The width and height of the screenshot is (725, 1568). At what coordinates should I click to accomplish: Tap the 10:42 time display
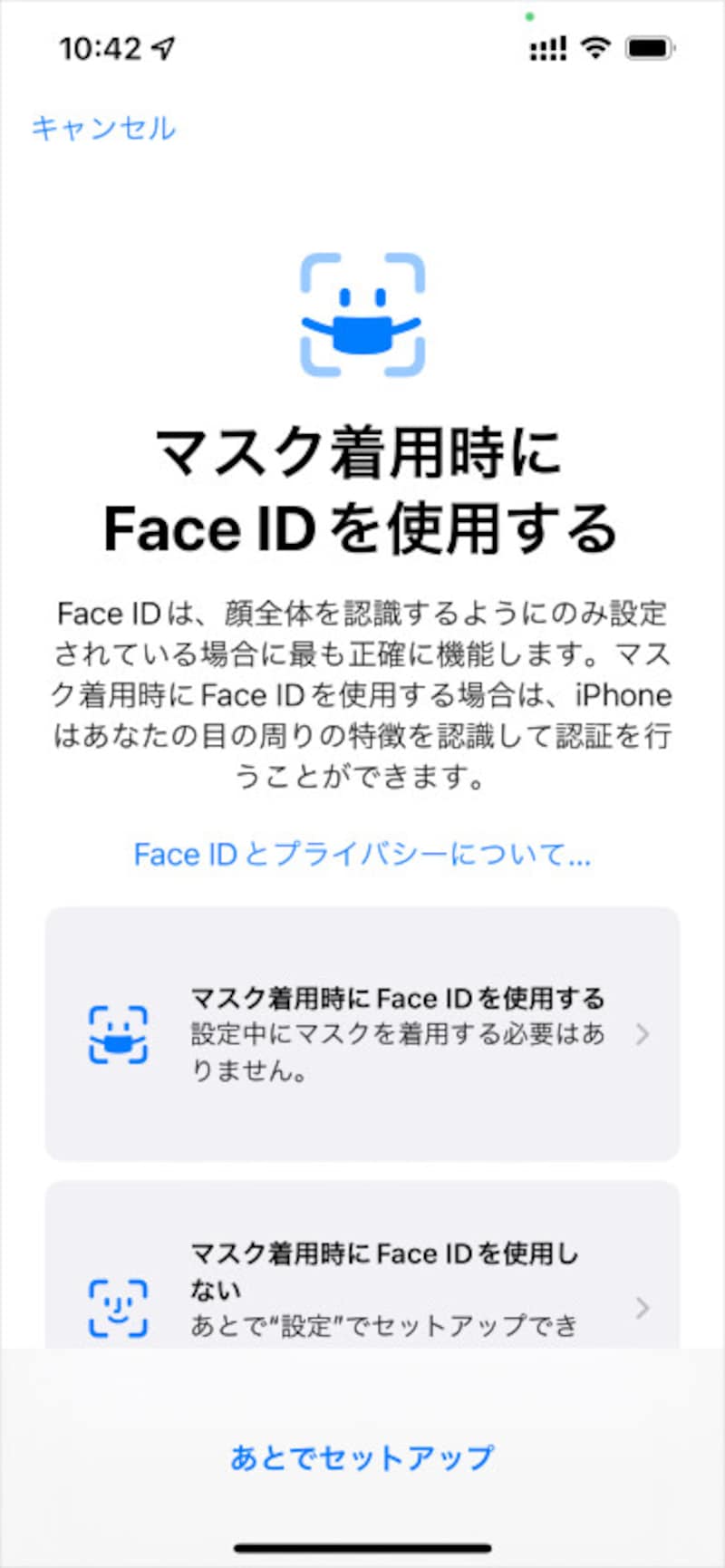[x=101, y=47]
